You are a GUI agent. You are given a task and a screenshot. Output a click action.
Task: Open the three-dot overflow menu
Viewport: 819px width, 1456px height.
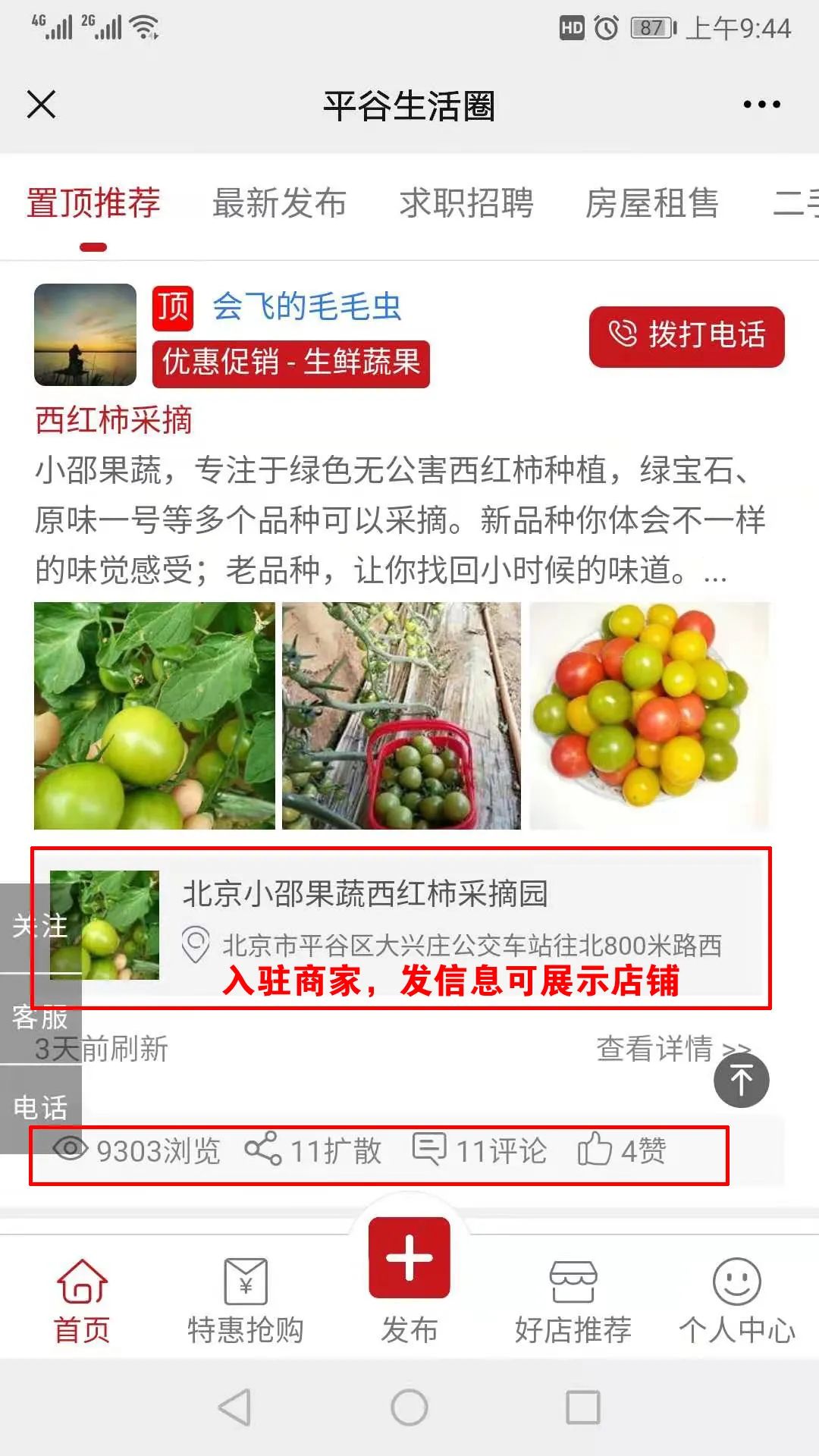pyautogui.click(x=761, y=105)
